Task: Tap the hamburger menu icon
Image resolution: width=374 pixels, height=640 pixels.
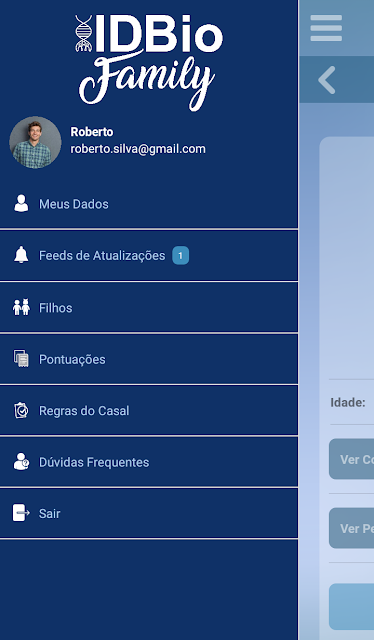Action: [x=326, y=28]
